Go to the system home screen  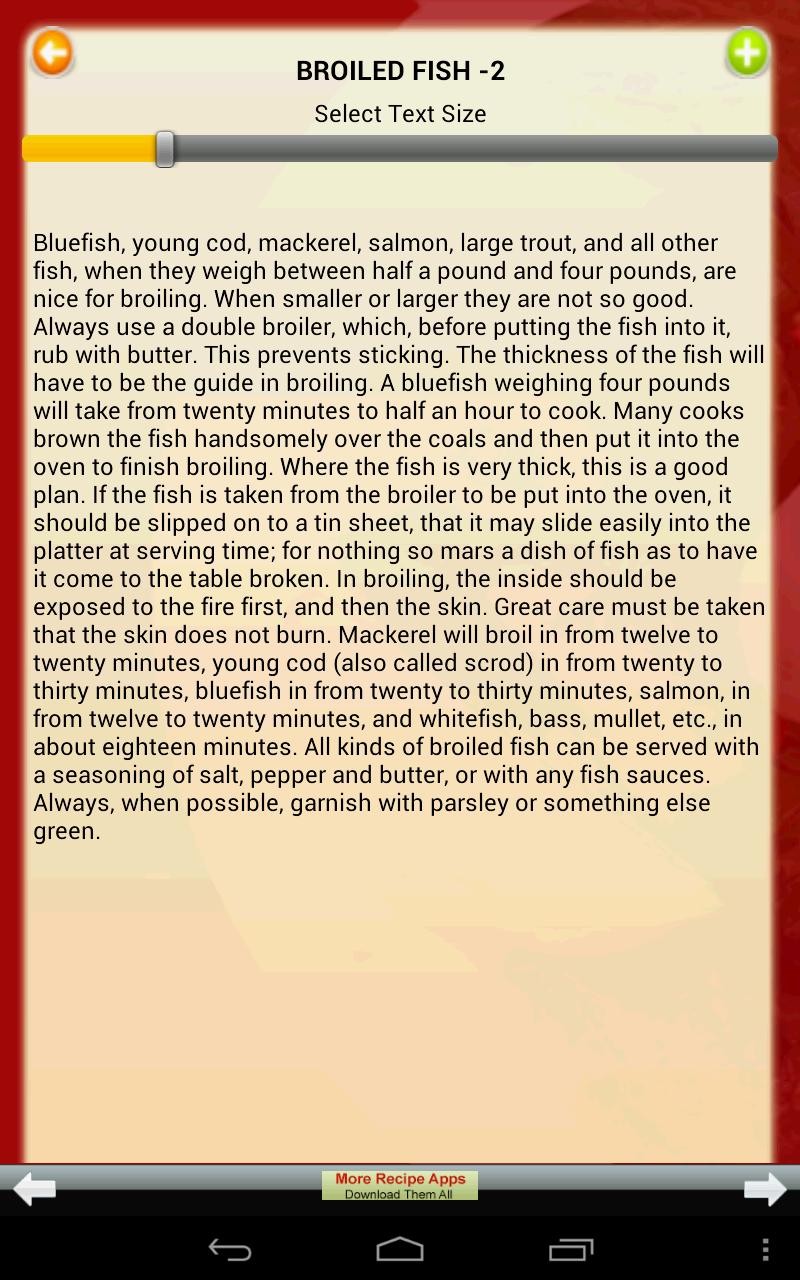tap(400, 1249)
